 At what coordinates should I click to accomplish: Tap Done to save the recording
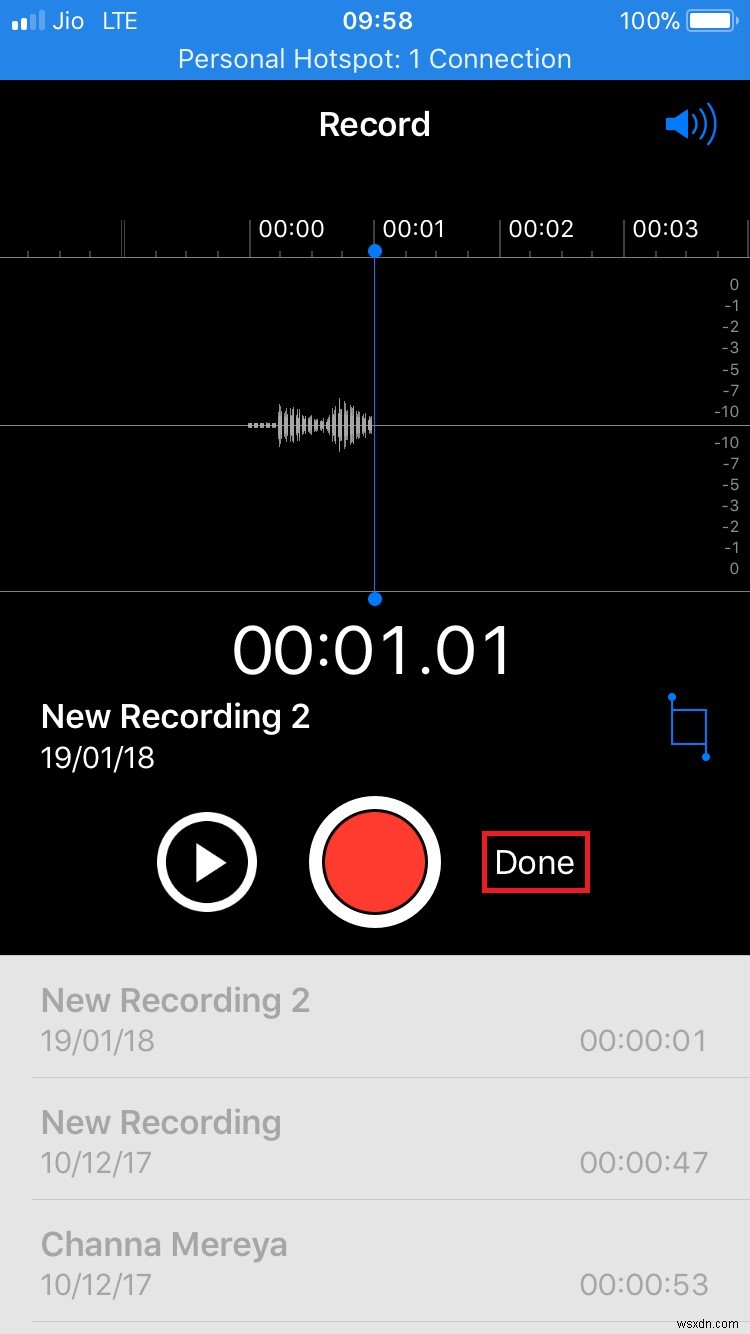coord(535,862)
